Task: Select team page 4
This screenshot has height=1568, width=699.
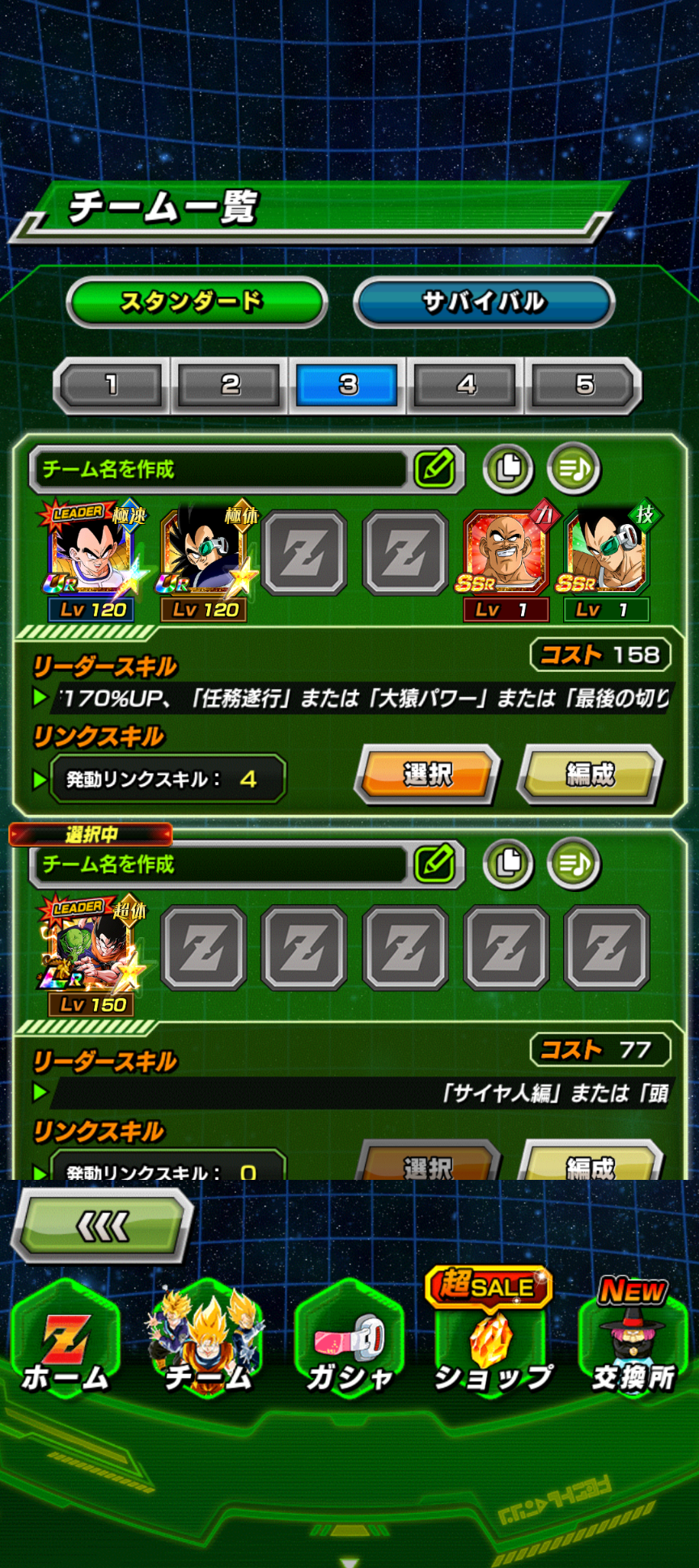Action: [466, 385]
